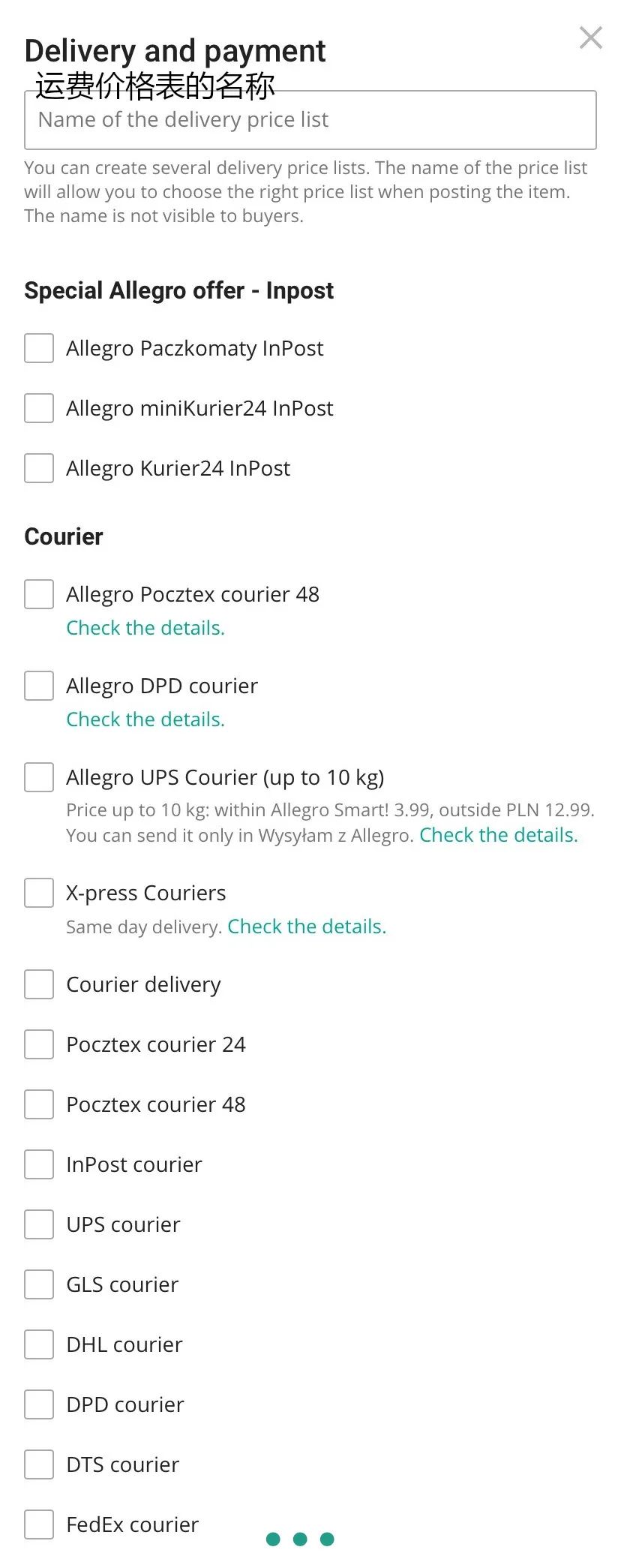The width and height of the screenshot is (621, 1568).
Task: Choose Pocztex courier 24
Action: click(39, 1044)
